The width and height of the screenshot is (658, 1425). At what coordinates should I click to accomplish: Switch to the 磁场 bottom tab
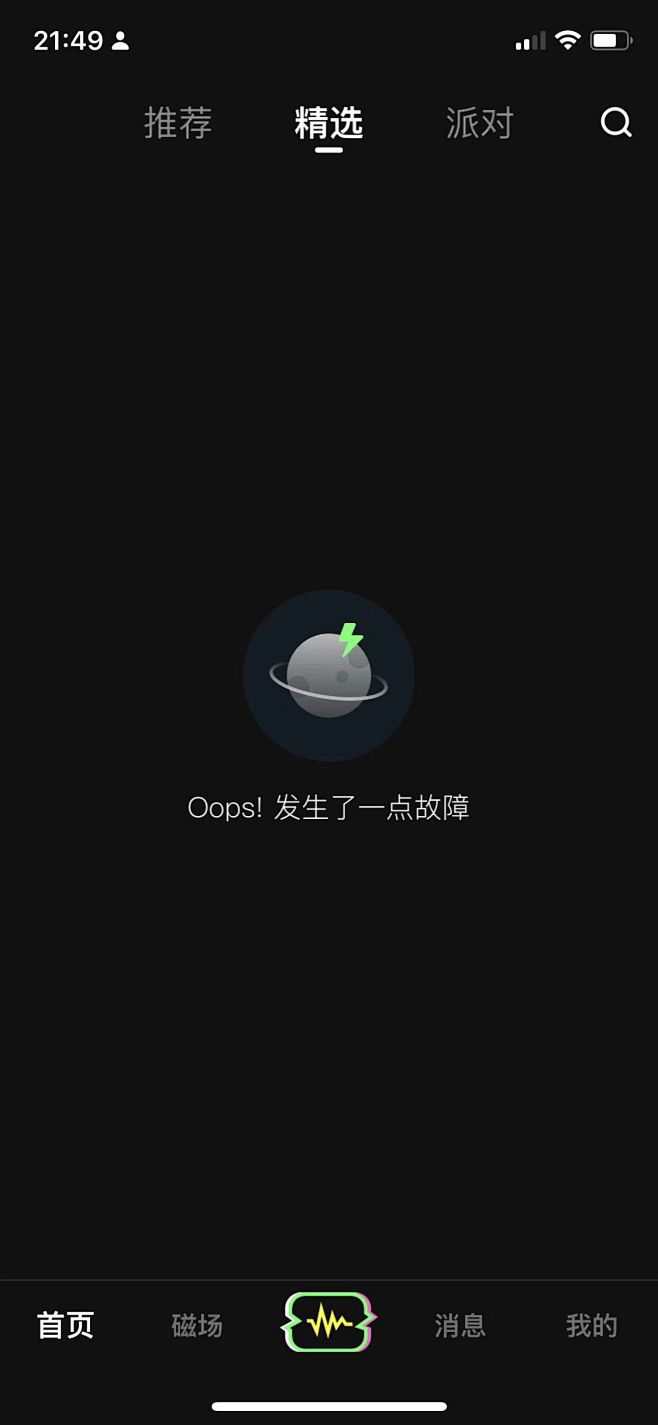[197, 1325]
